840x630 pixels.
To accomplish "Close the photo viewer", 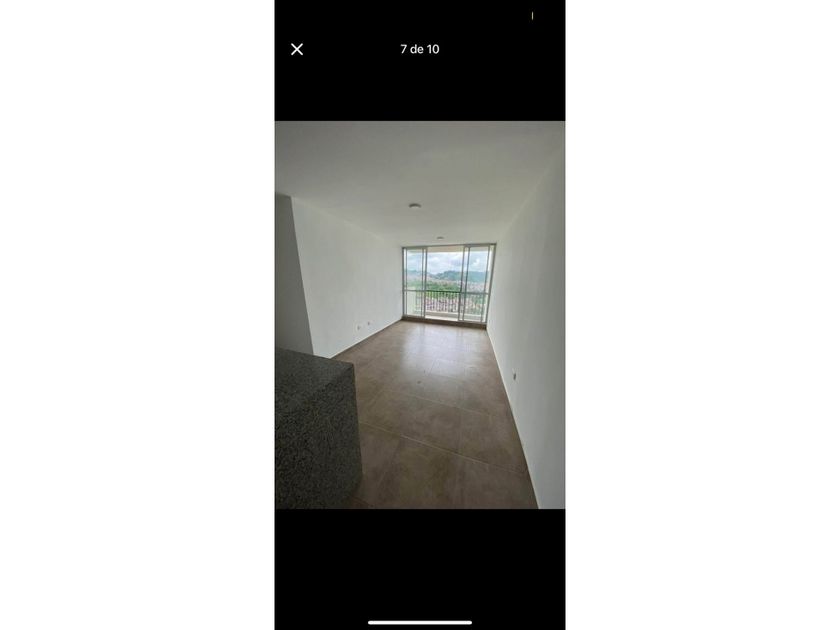I will coord(297,49).
